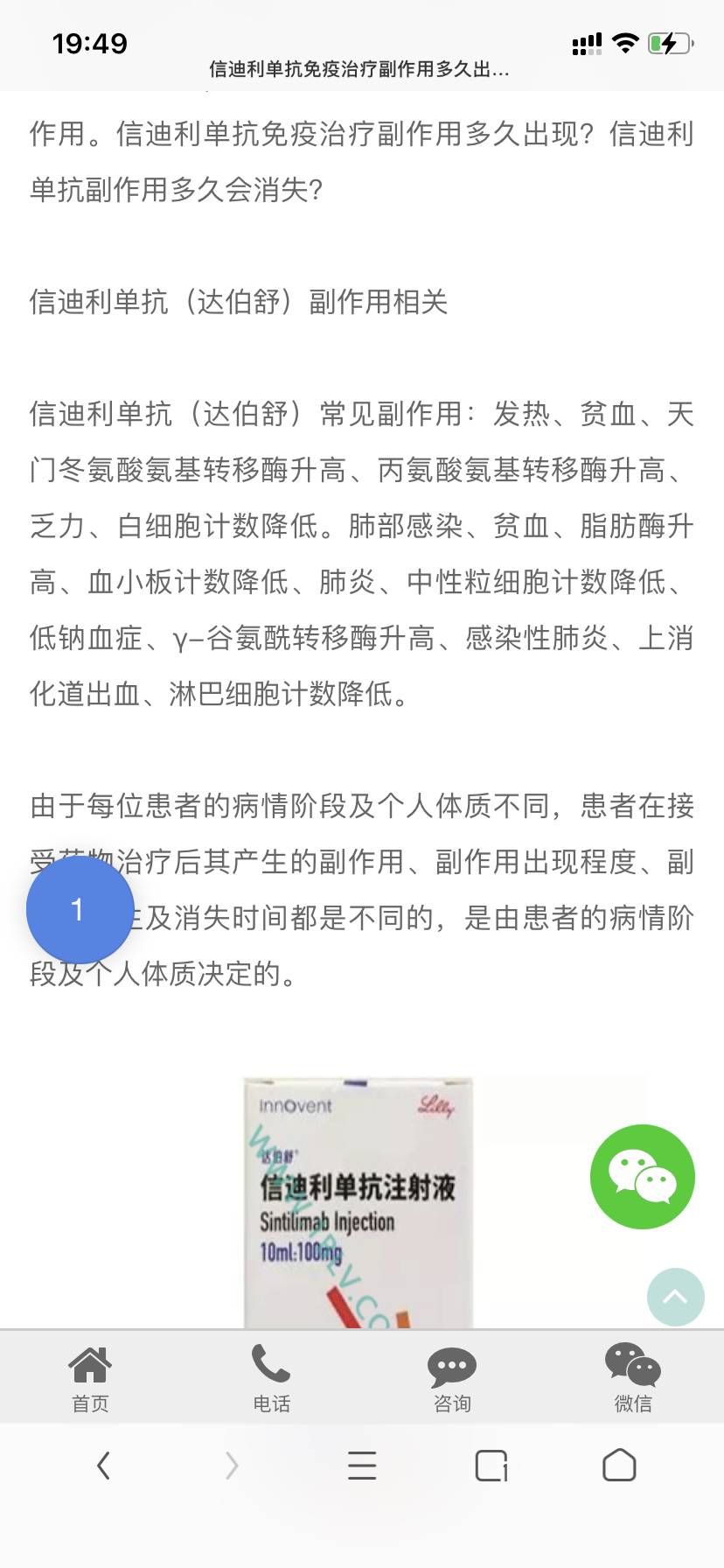Go to the browser home page
The height and width of the screenshot is (1568, 724).
click(619, 1465)
